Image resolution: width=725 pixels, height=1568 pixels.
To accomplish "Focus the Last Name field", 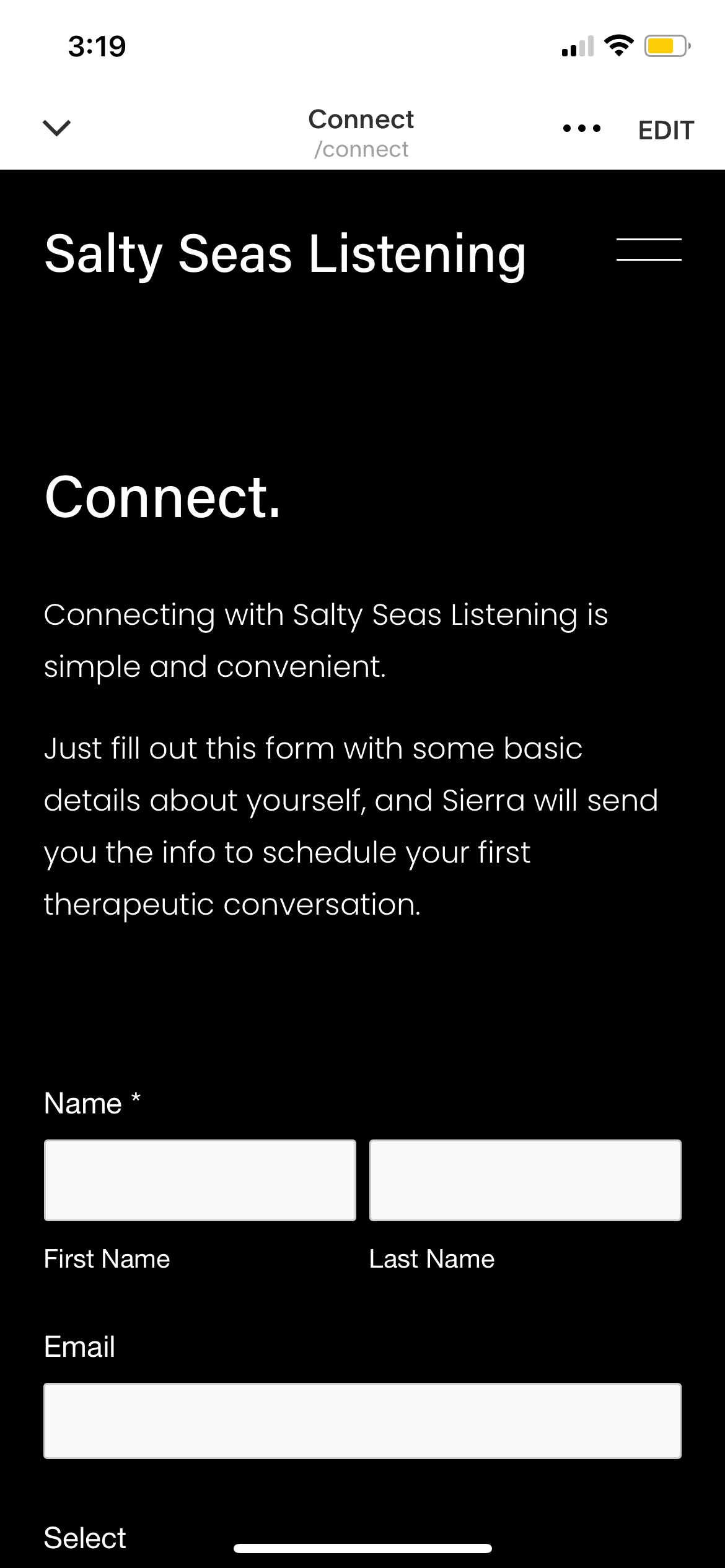I will [525, 1180].
